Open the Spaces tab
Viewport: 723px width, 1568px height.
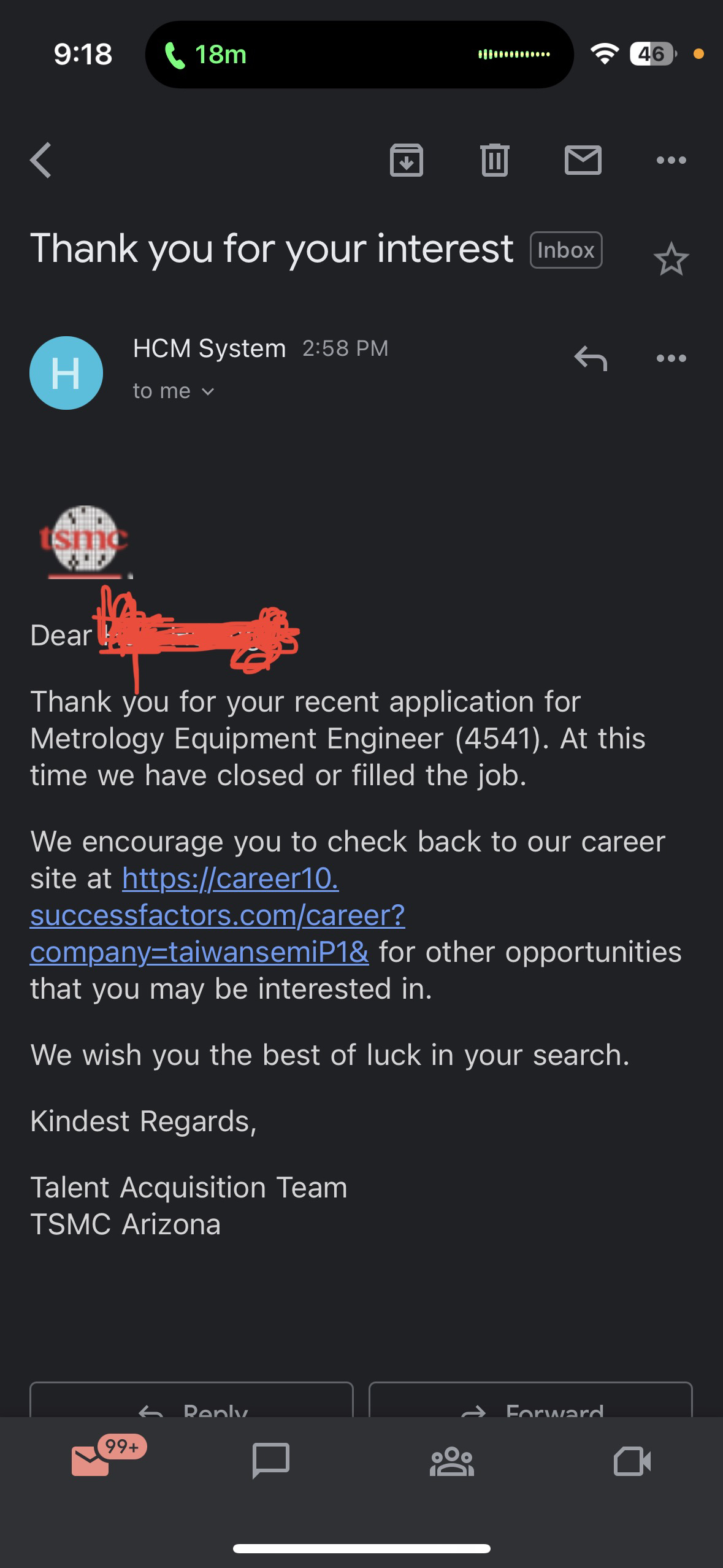[452, 1461]
